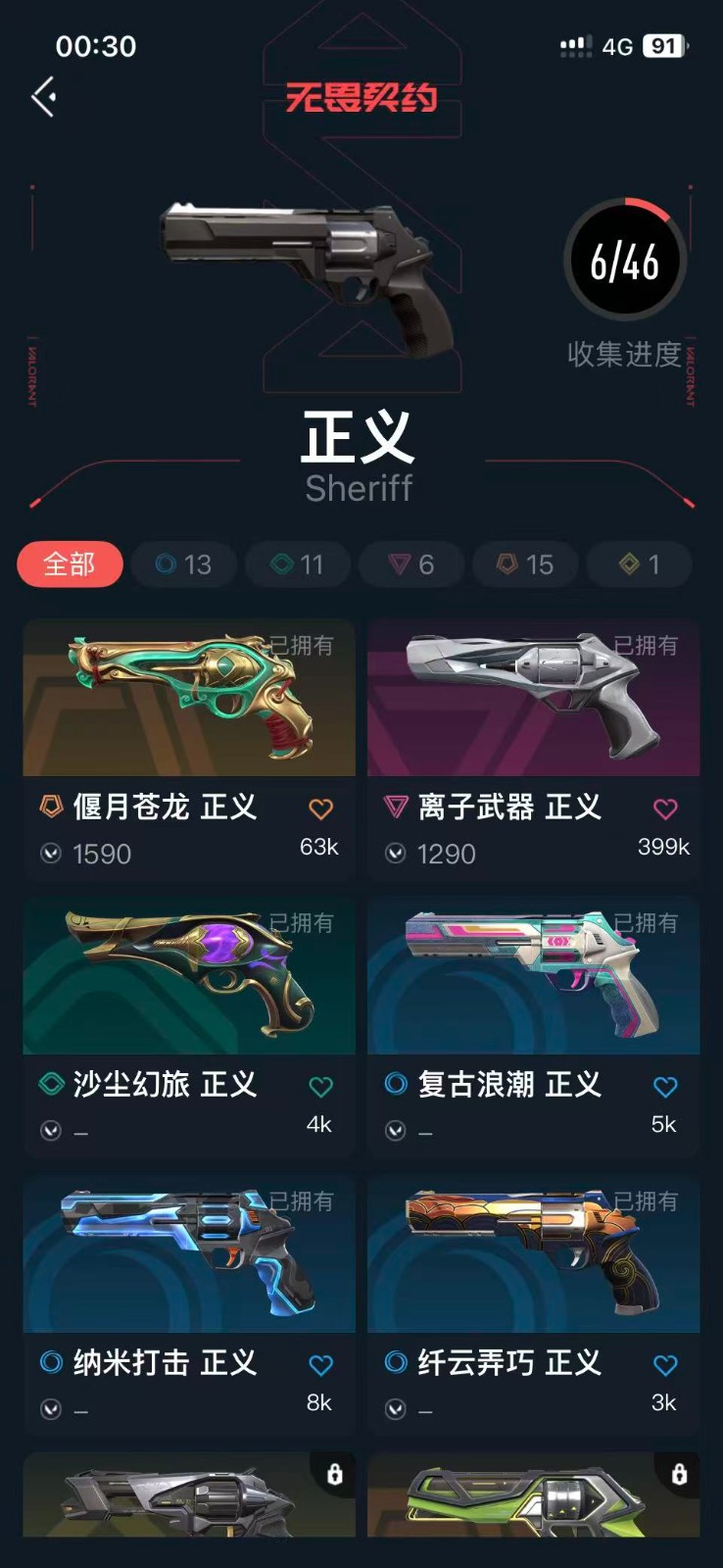
Task: Select the 全部 filter chip
Action: [70, 564]
